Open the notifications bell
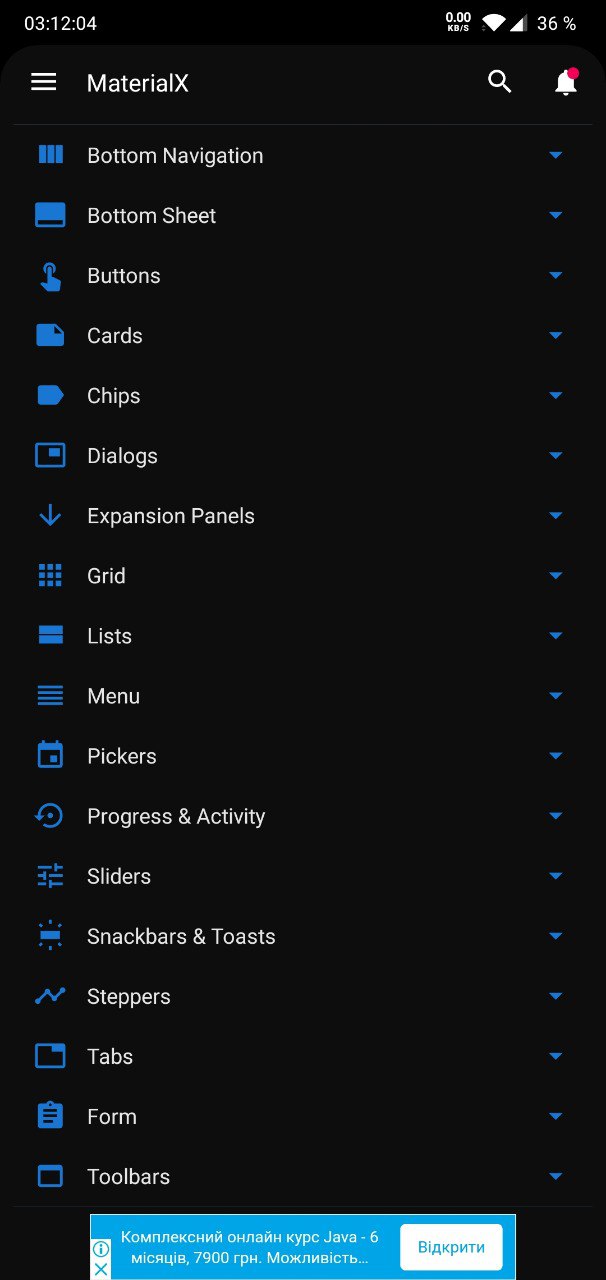The width and height of the screenshot is (606, 1280). (x=566, y=82)
